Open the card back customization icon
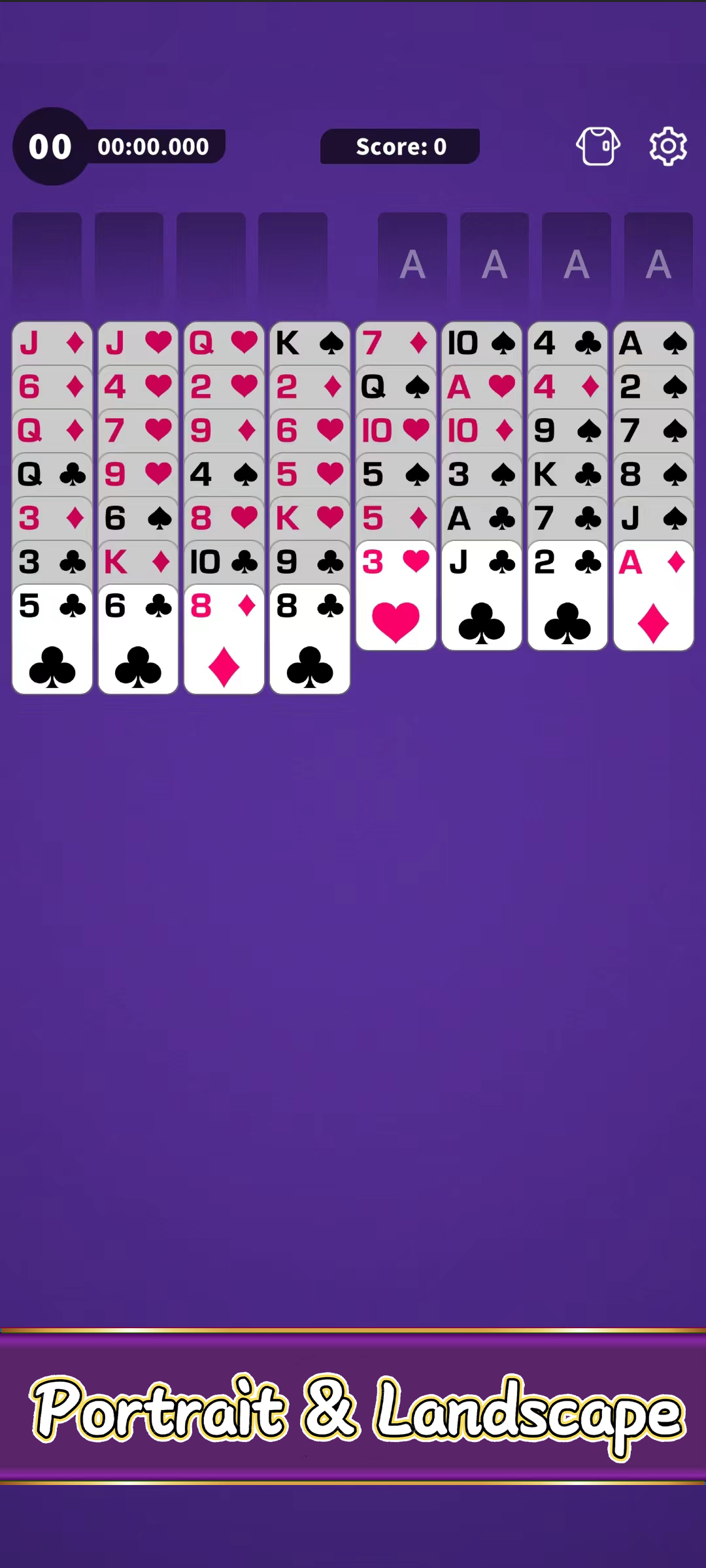The width and height of the screenshot is (706, 1568). pos(597,146)
